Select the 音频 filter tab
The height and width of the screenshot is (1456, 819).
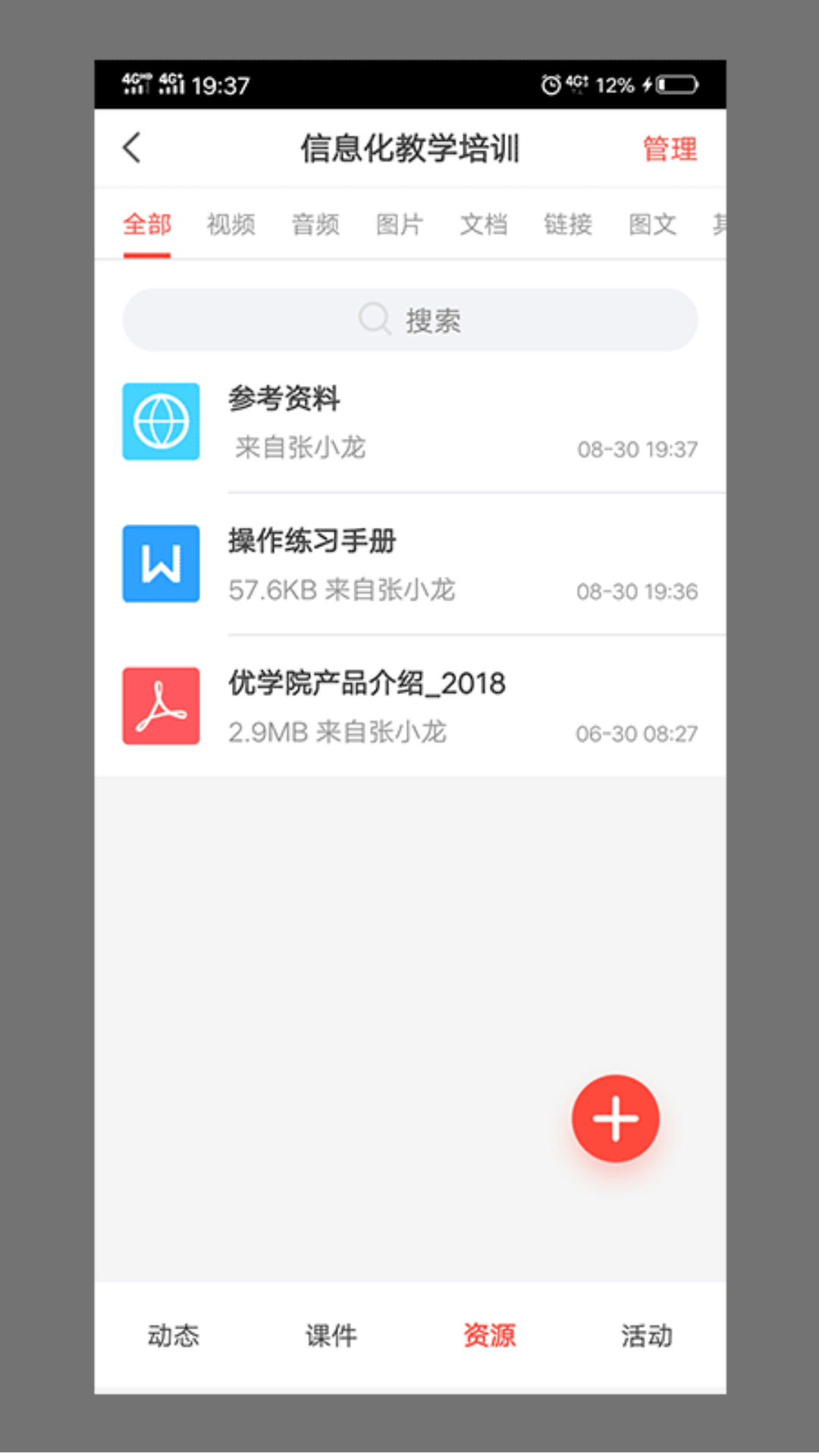[x=315, y=224]
